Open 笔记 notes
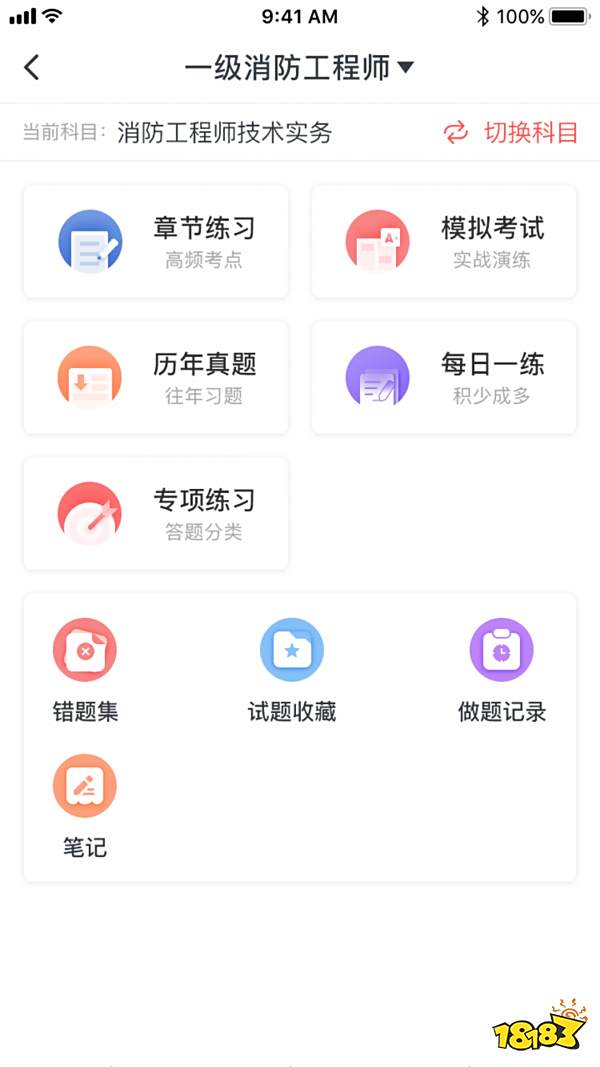 click(85, 806)
